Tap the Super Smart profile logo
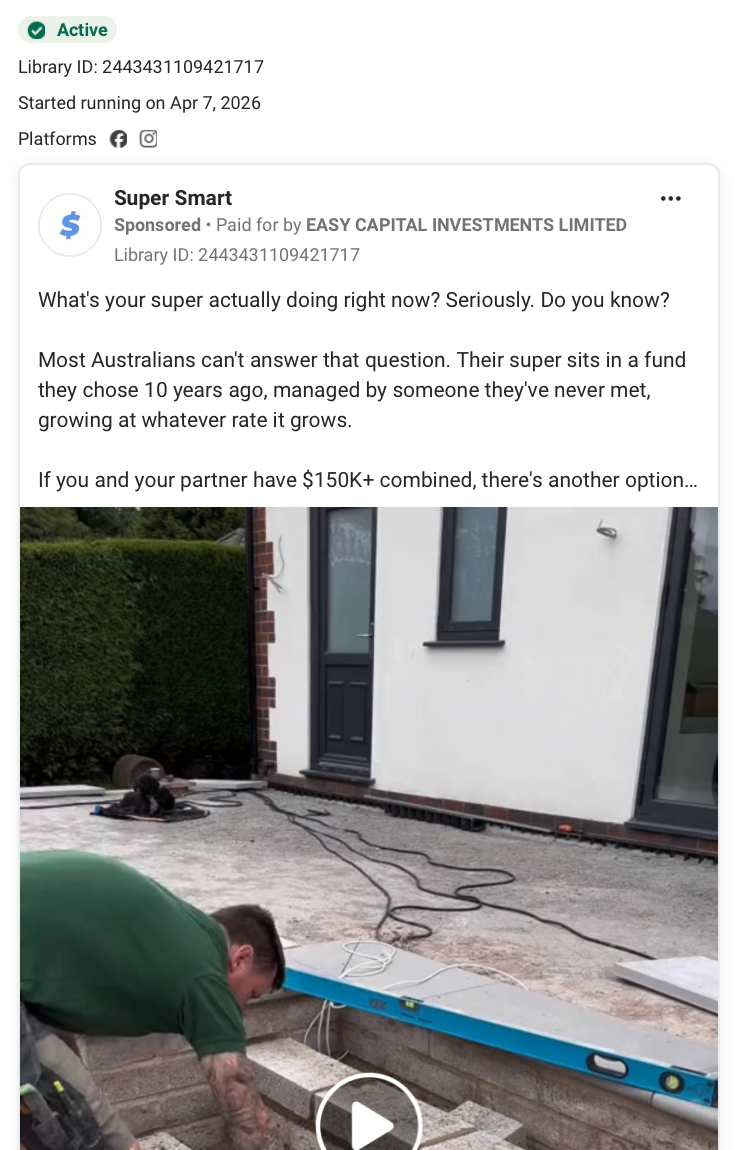This screenshot has width=734, height=1150. pyautogui.click(x=70, y=225)
